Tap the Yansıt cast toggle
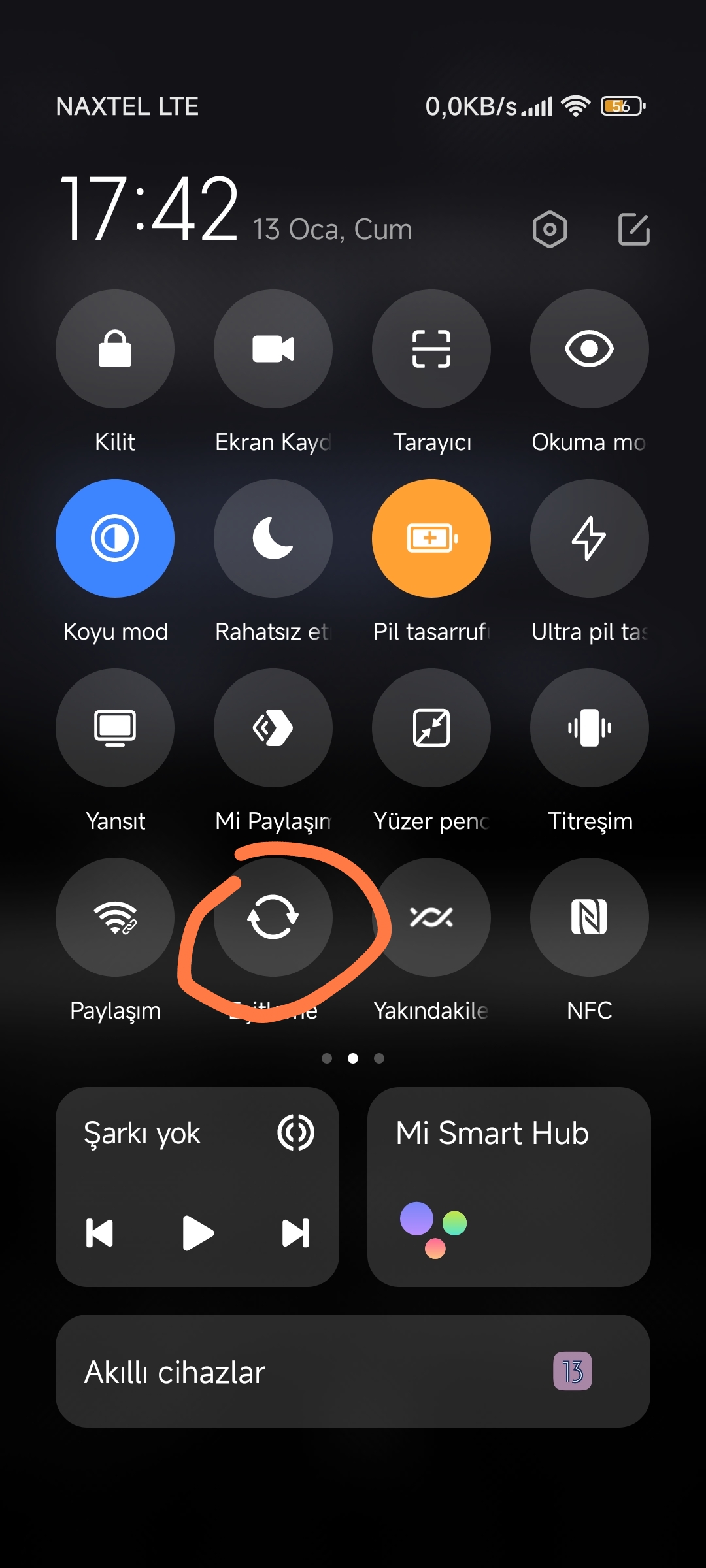The width and height of the screenshot is (706, 1568). 115,728
